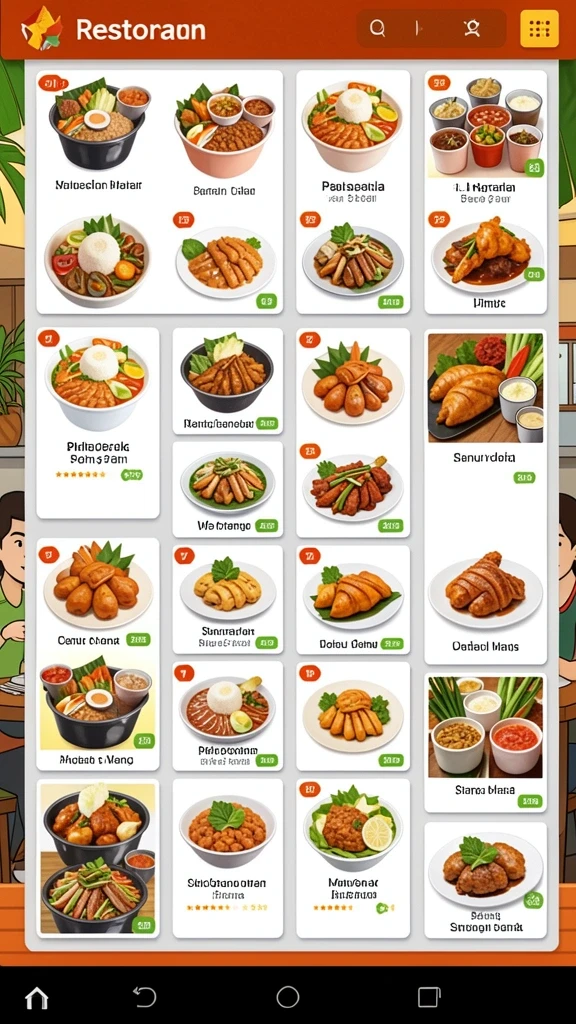The image size is (576, 1024).
Task: Open the profile icon in the header
Action: point(472,28)
